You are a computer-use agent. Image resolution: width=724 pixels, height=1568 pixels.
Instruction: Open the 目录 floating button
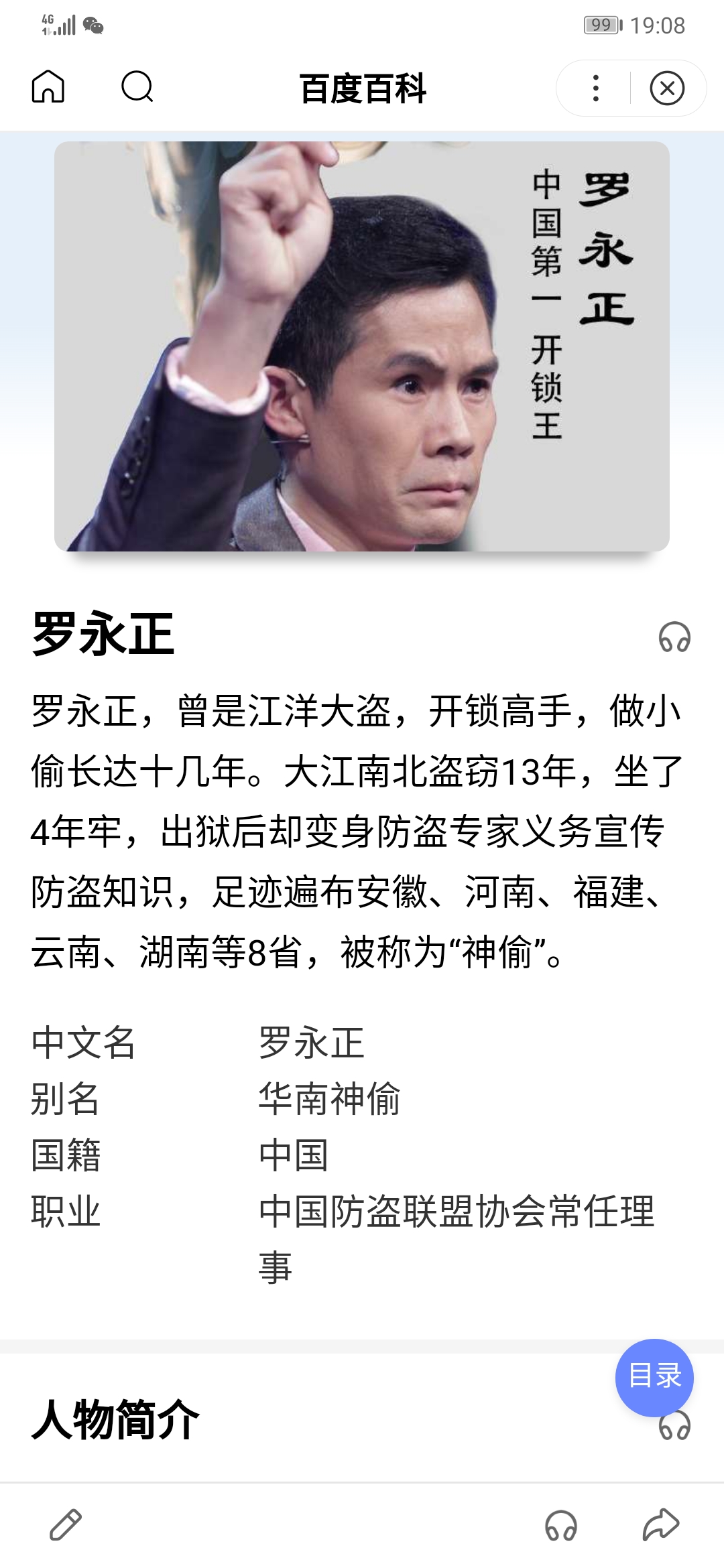(x=654, y=1378)
